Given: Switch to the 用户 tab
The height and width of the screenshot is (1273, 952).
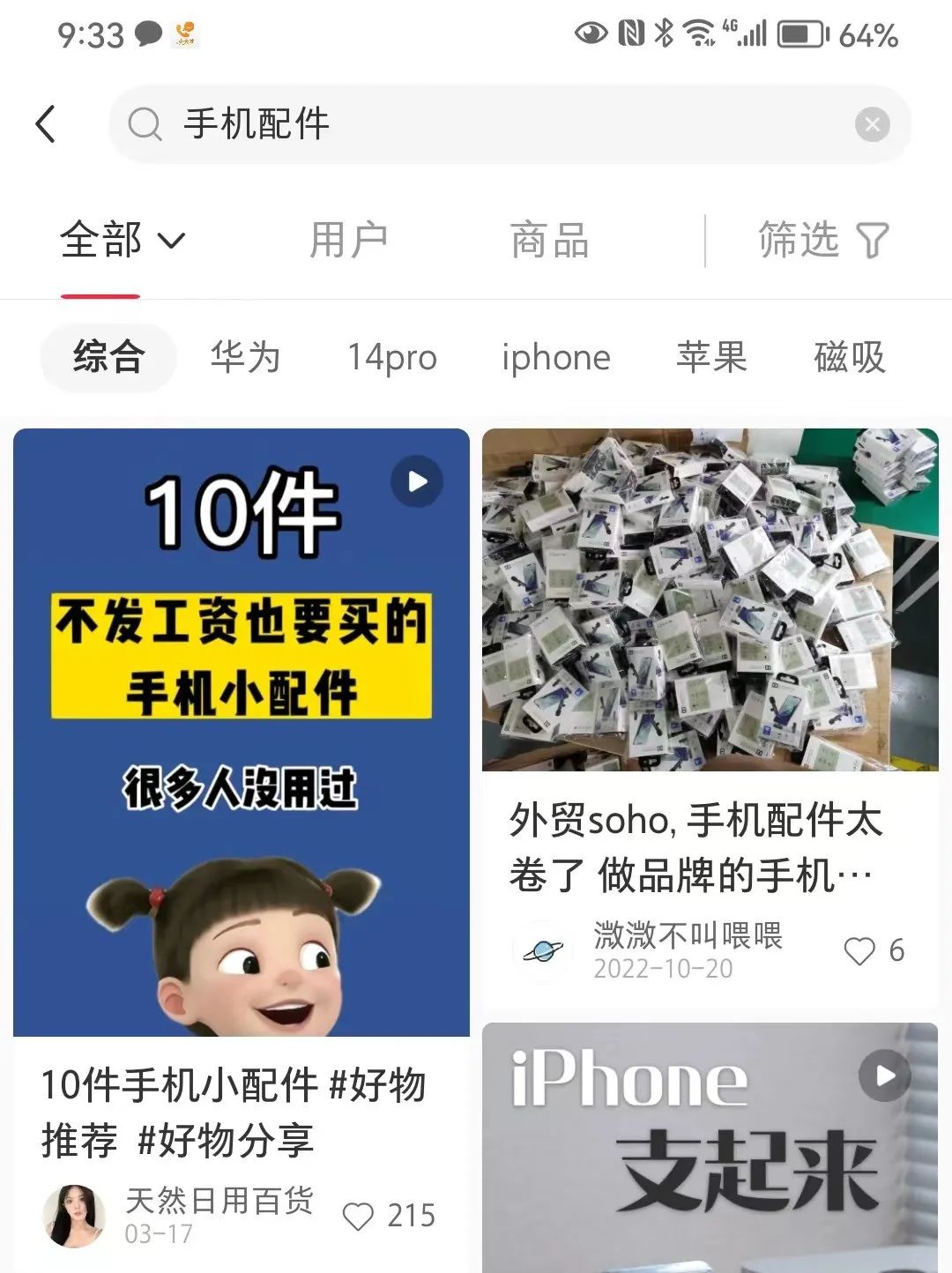Looking at the screenshot, I should pyautogui.click(x=350, y=239).
